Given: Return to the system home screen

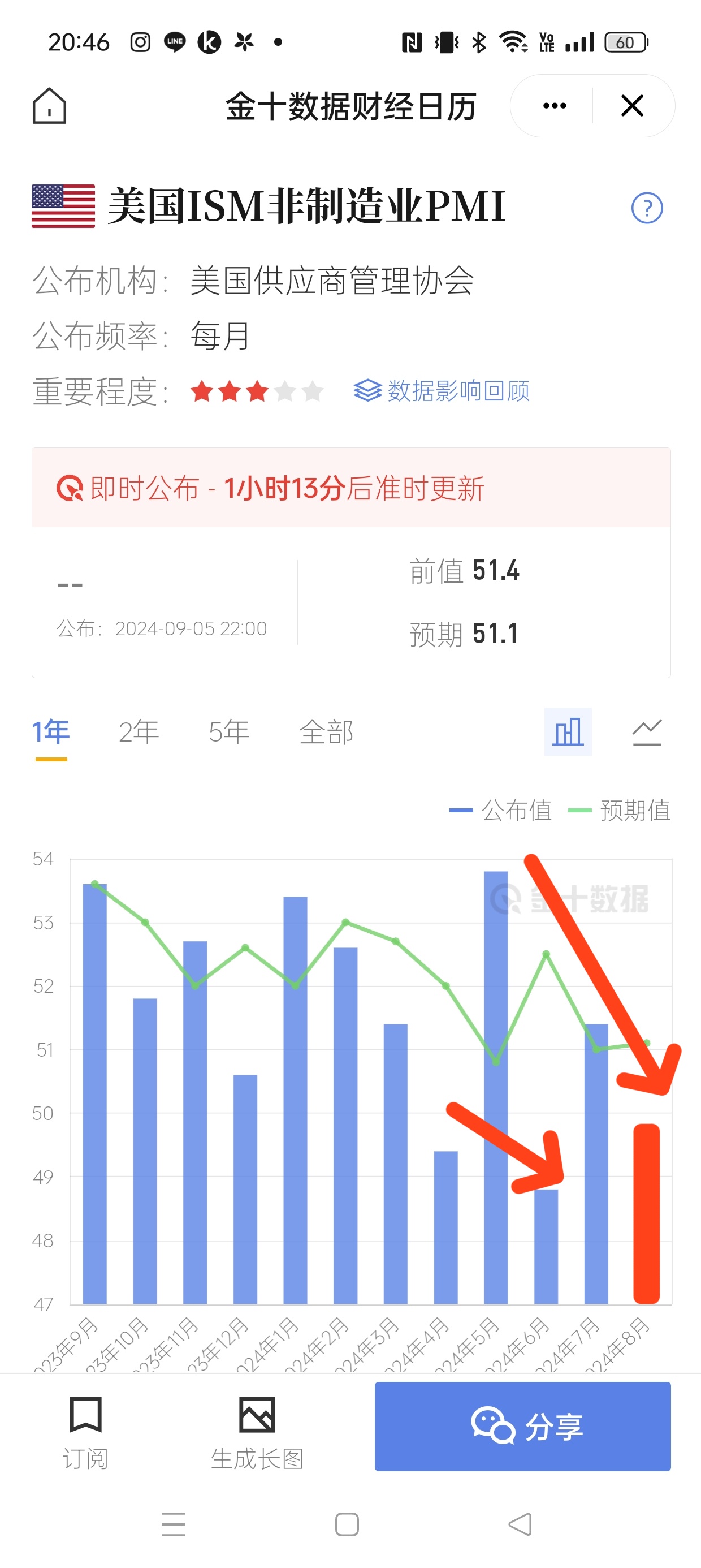Looking at the screenshot, I should (347, 1524).
